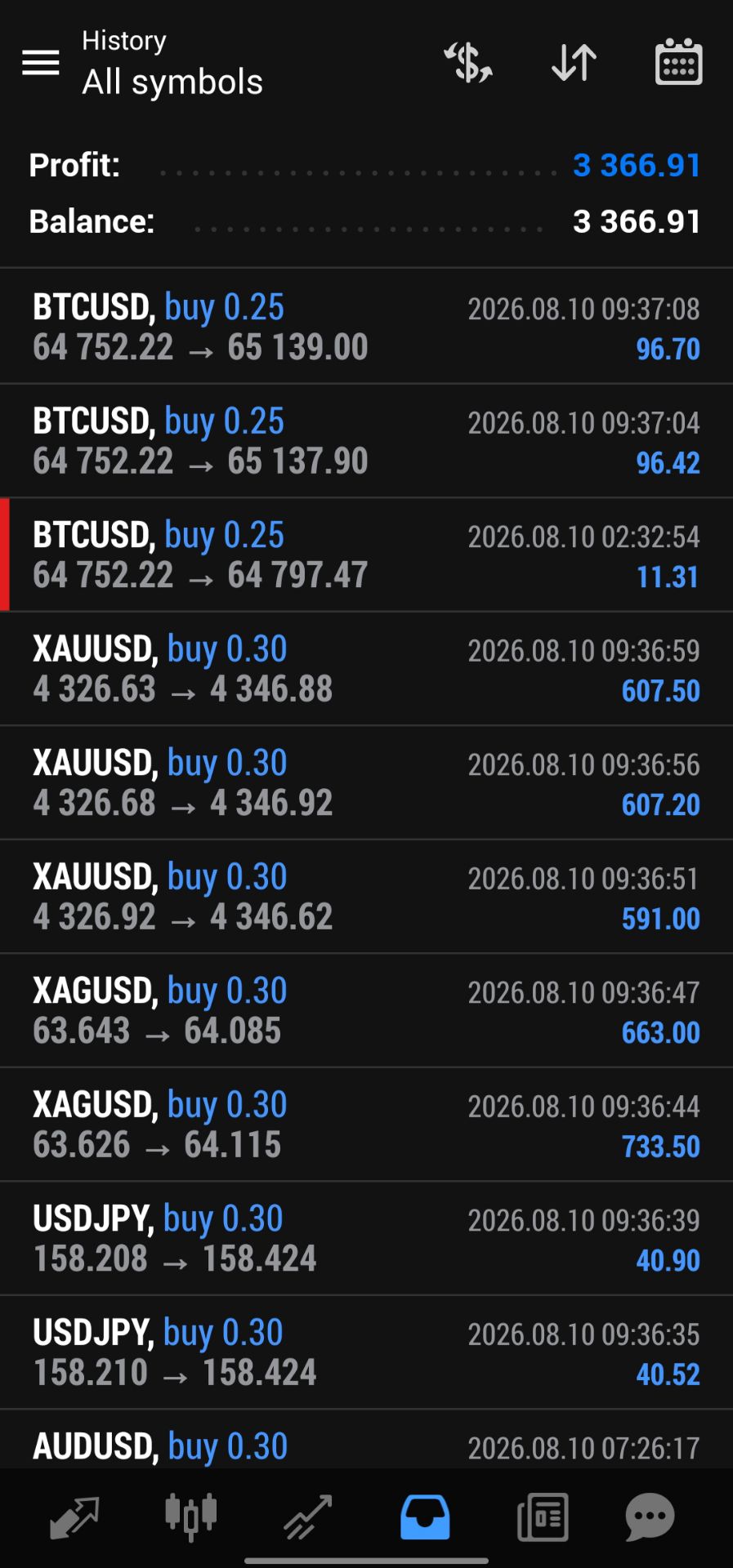Go to the Trade tab
The height and width of the screenshot is (1568, 733).
308,1517
